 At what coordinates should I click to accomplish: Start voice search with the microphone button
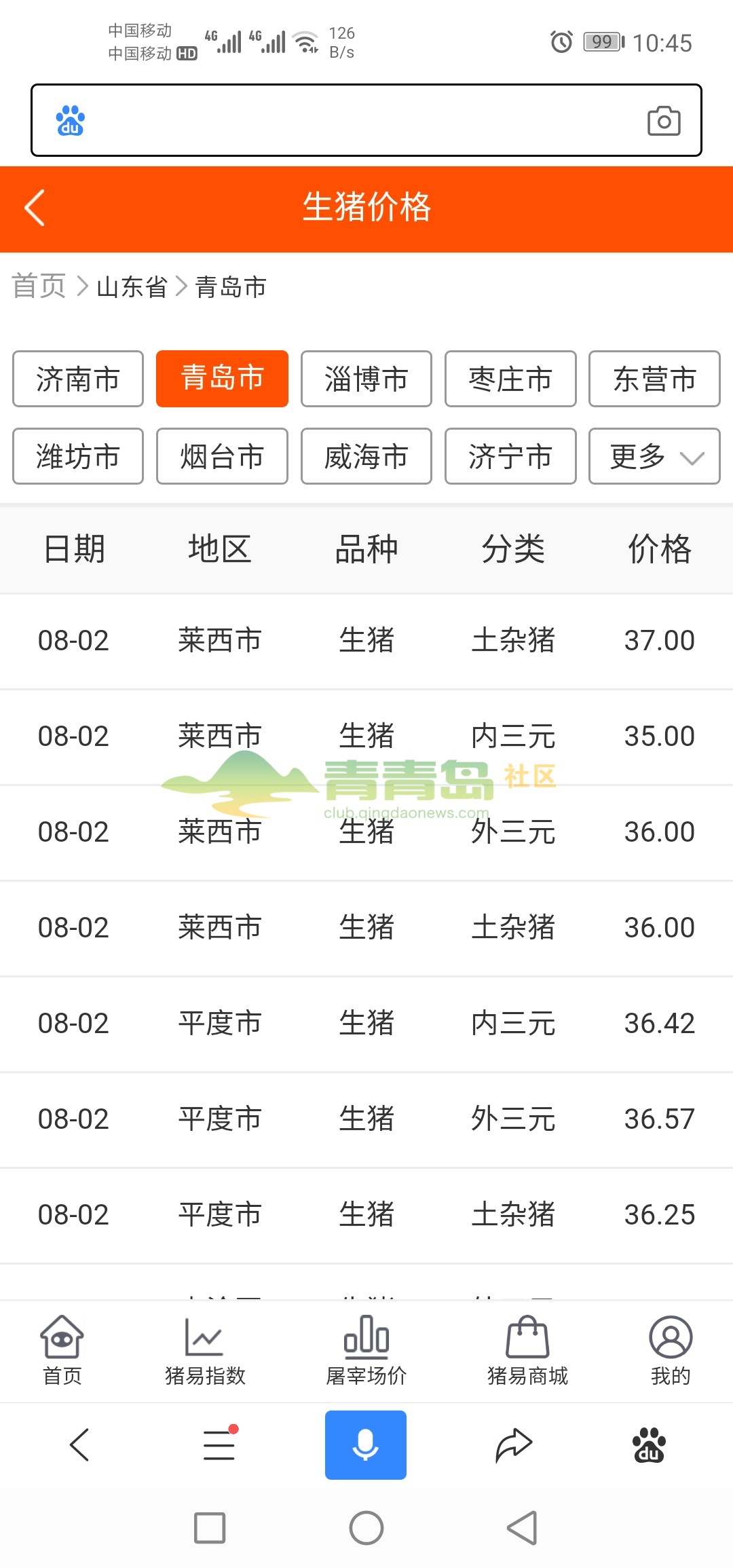366,1445
